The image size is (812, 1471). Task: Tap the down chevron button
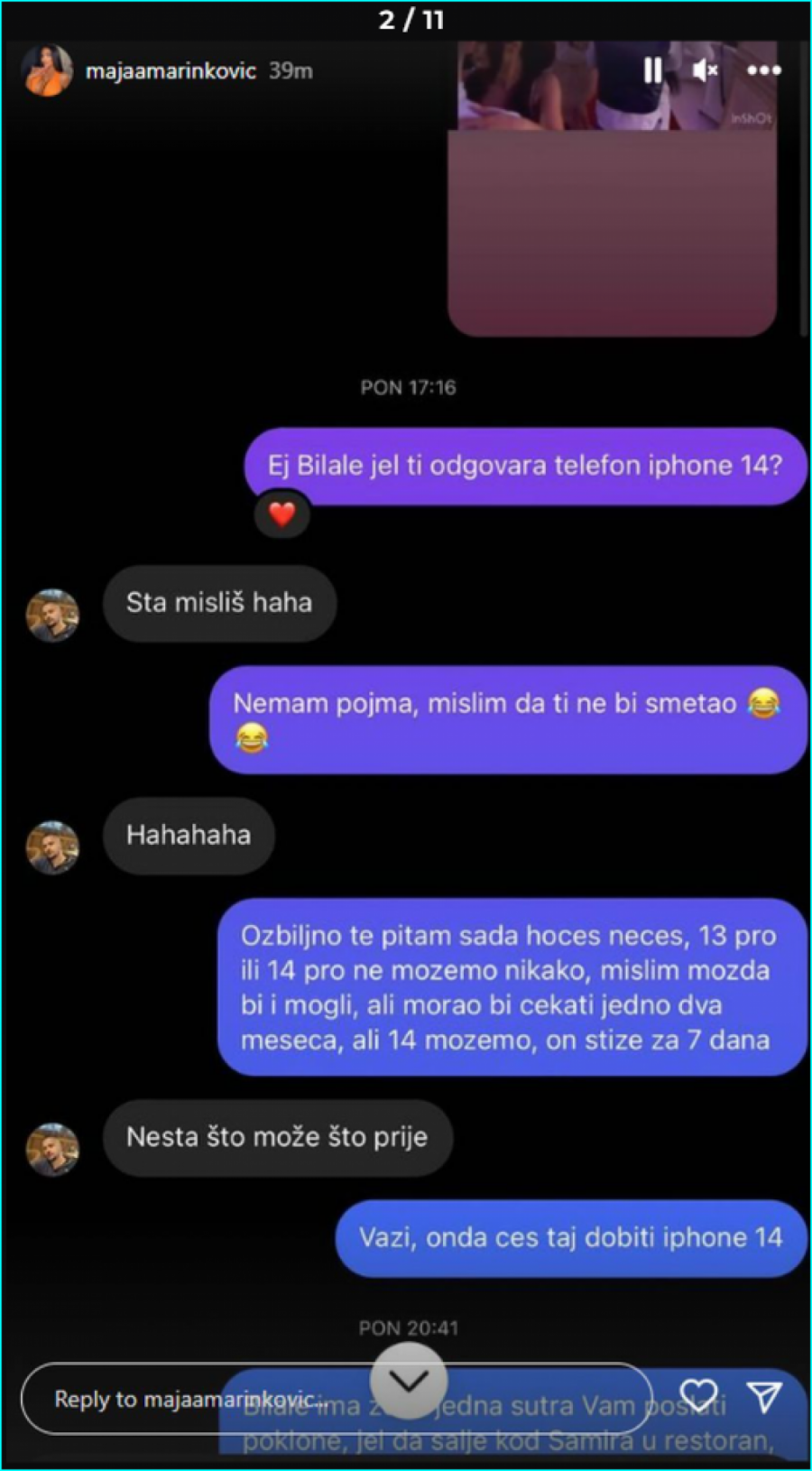coord(409,1381)
